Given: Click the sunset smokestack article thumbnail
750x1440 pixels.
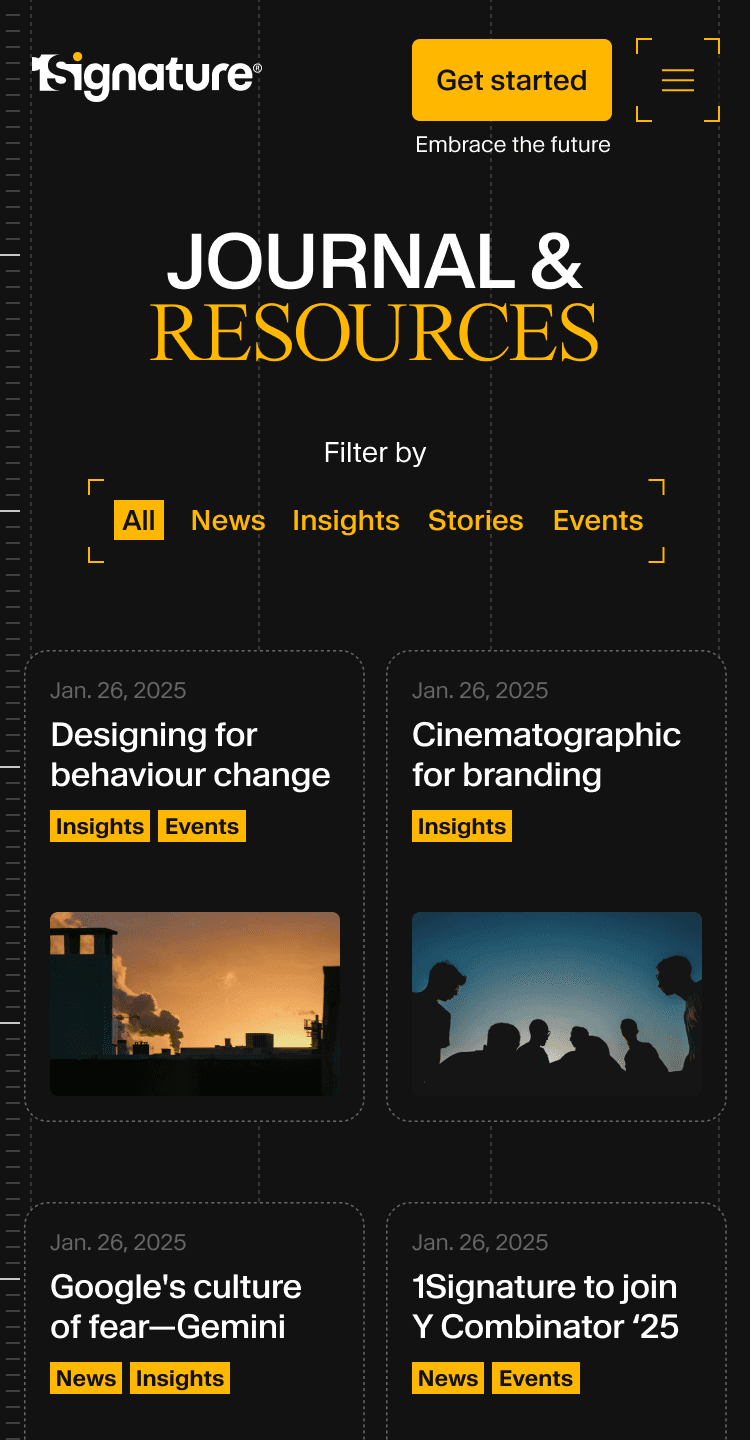Looking at the screenshot, I should click(x=195, y=1004).
